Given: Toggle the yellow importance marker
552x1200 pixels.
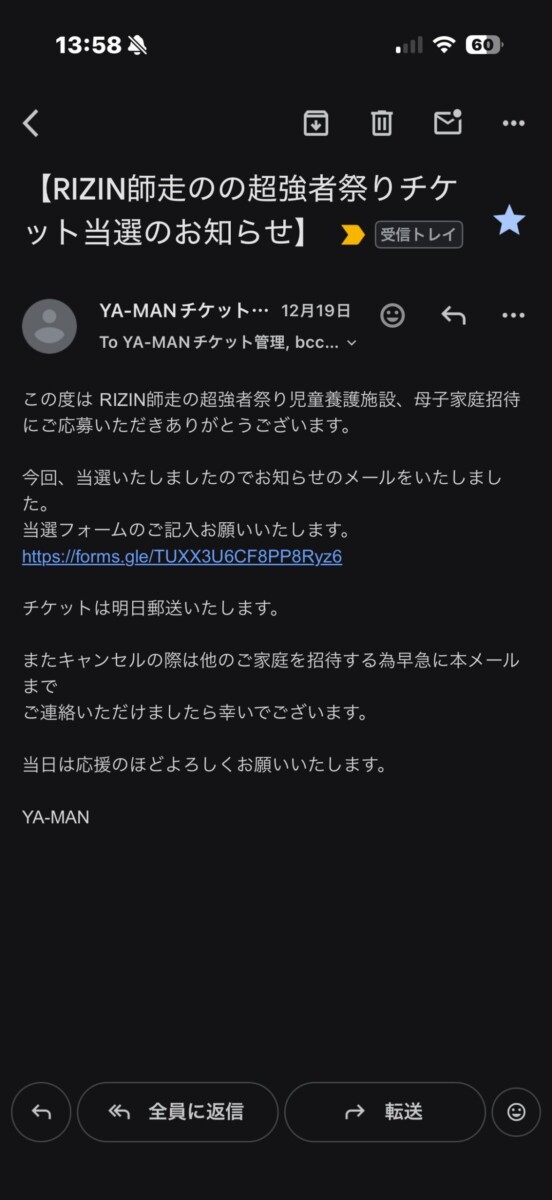Looking at the screenshot, I should (352, 235).
